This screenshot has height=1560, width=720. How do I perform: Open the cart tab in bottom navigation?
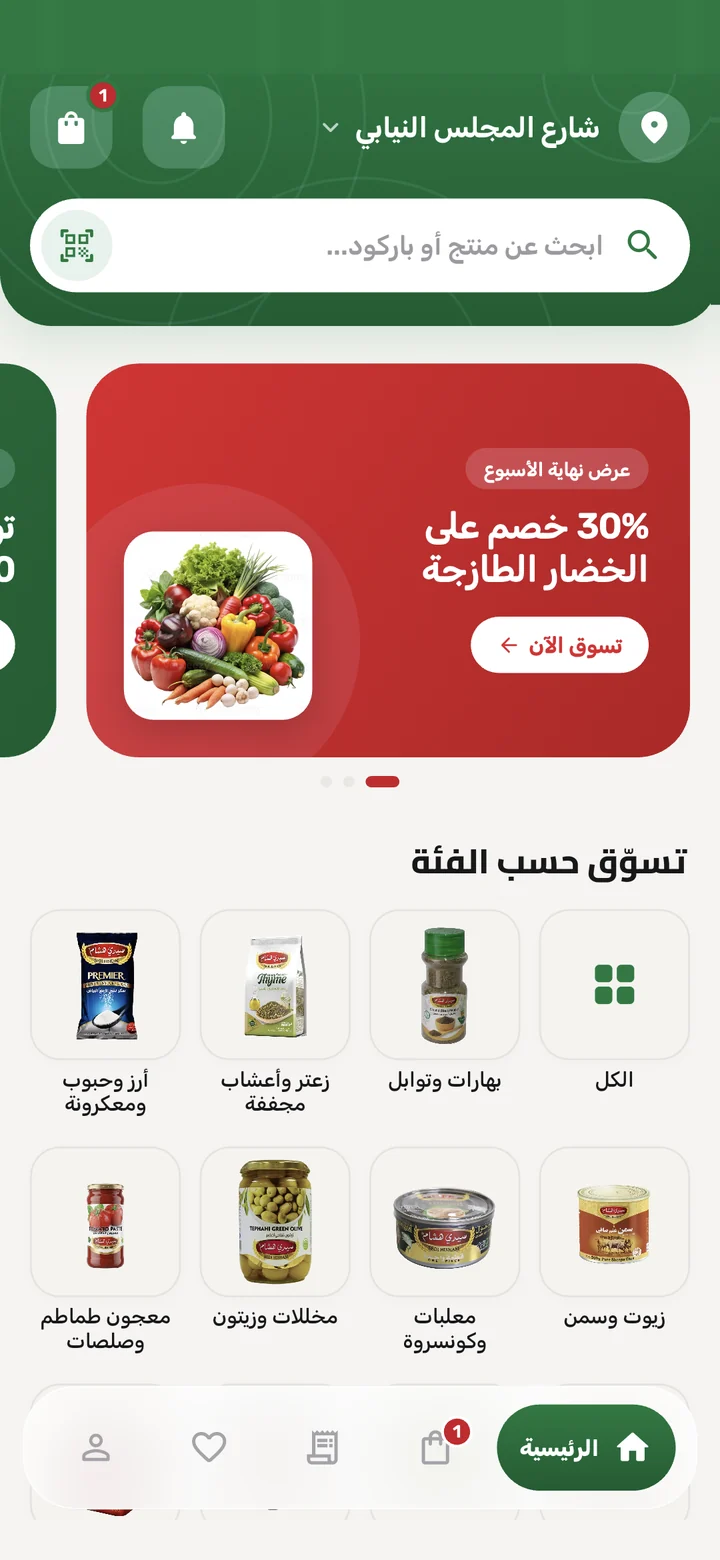[436, 1448]
